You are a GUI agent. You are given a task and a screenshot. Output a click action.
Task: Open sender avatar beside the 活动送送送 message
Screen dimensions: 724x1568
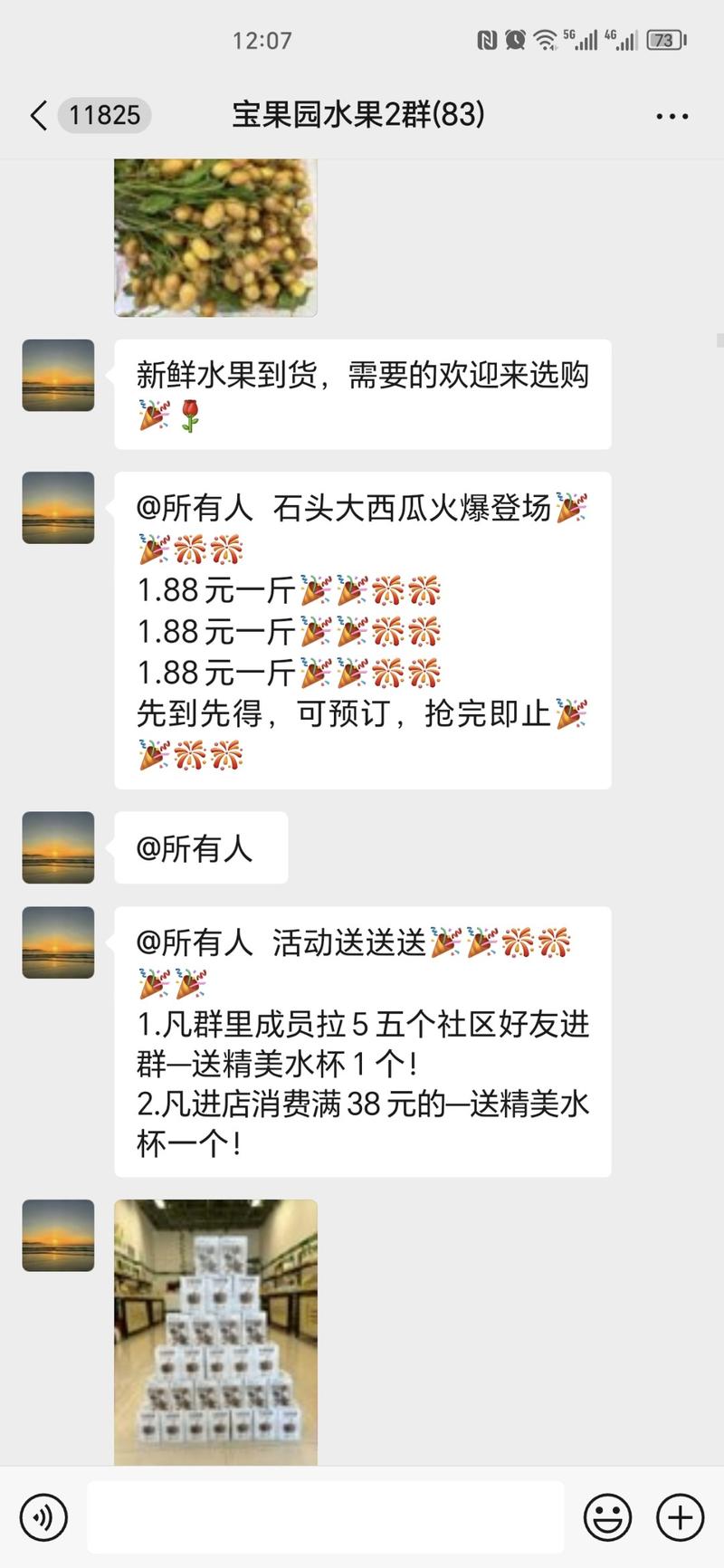[58, 942]
